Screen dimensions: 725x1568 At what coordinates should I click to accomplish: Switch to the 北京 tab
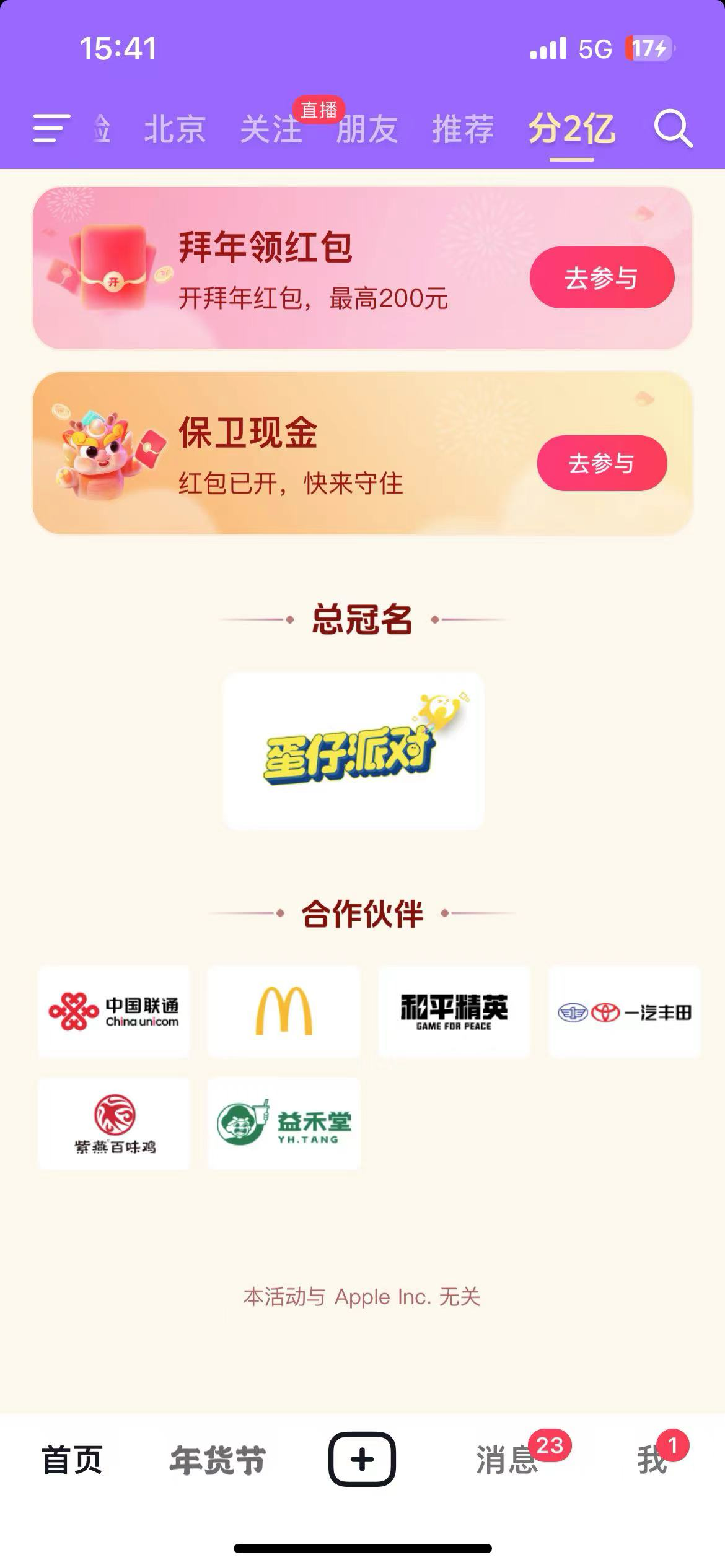175,129
